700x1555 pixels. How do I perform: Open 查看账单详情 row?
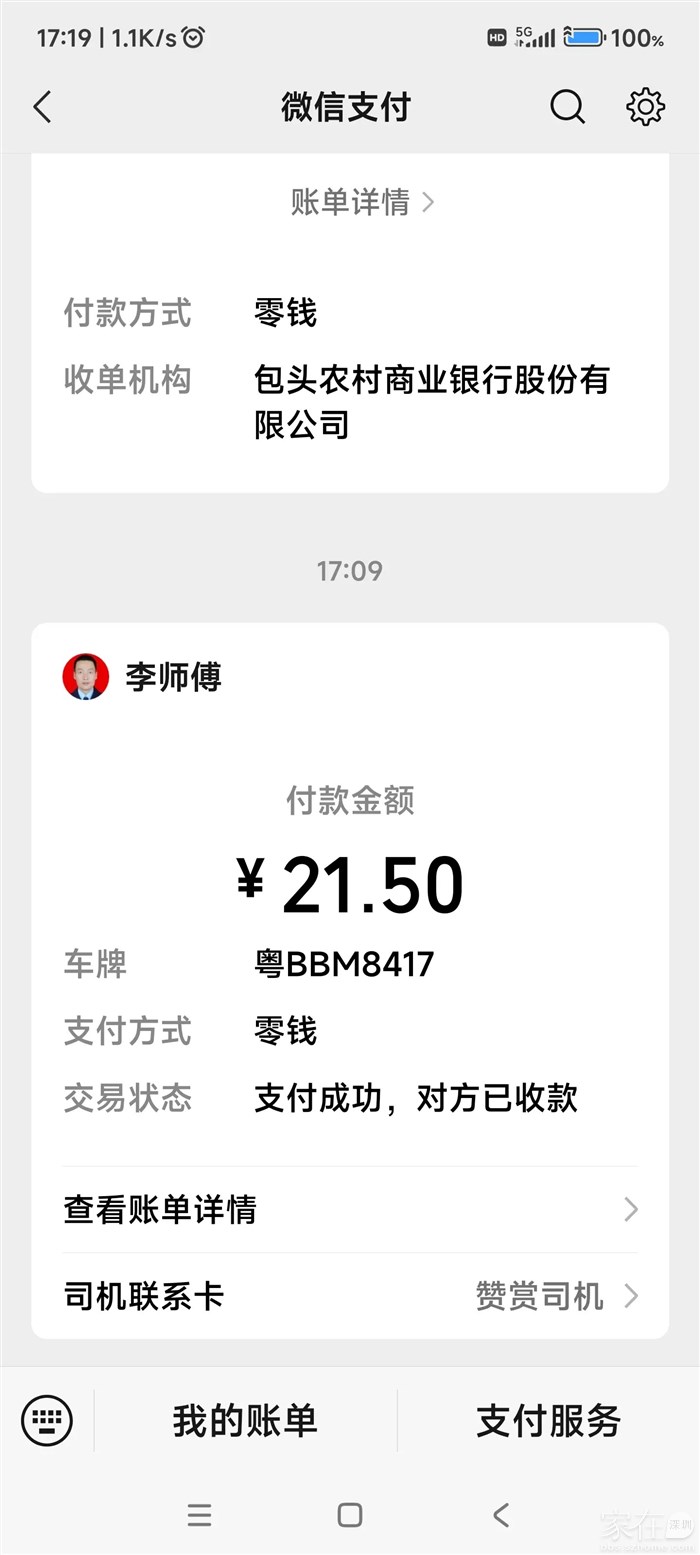click(350, 1210)
